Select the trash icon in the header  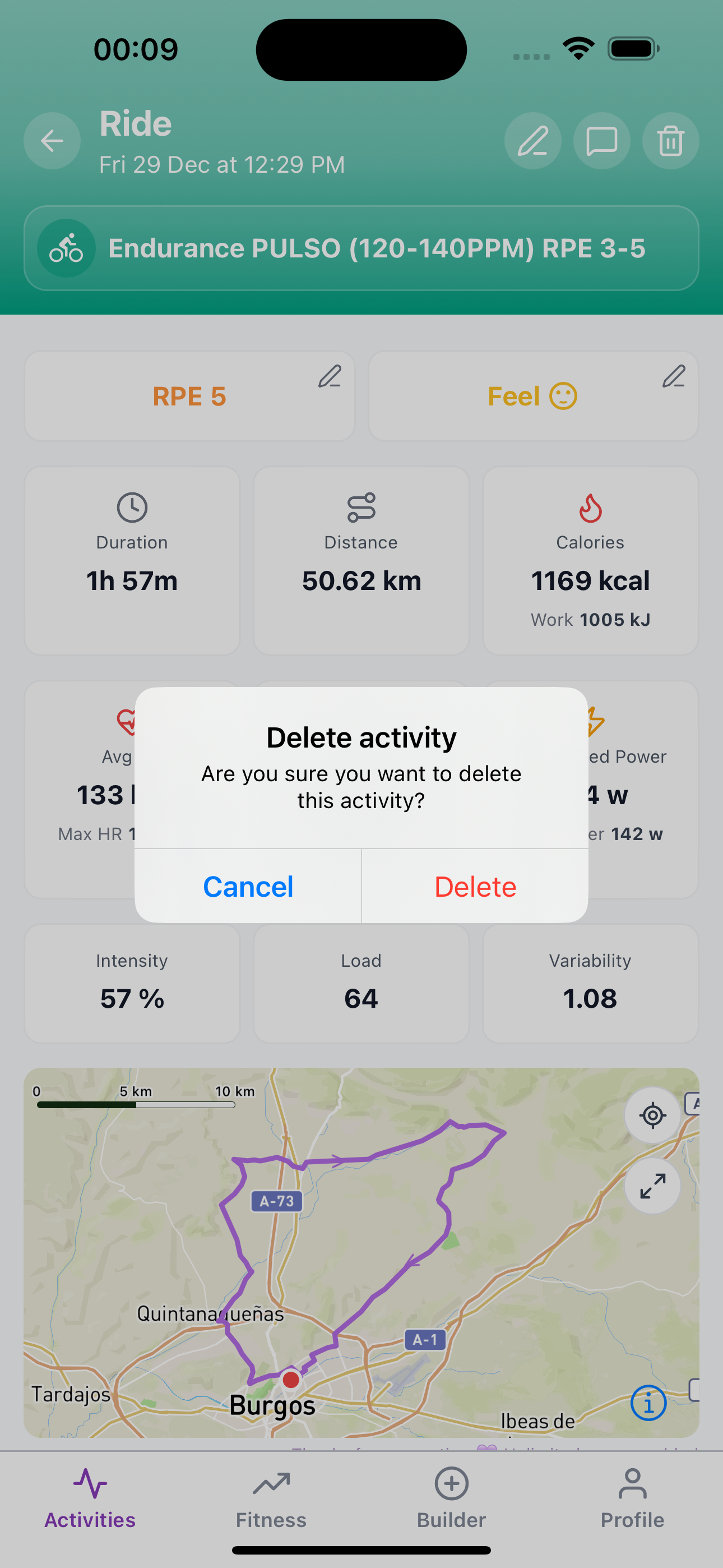670,141
